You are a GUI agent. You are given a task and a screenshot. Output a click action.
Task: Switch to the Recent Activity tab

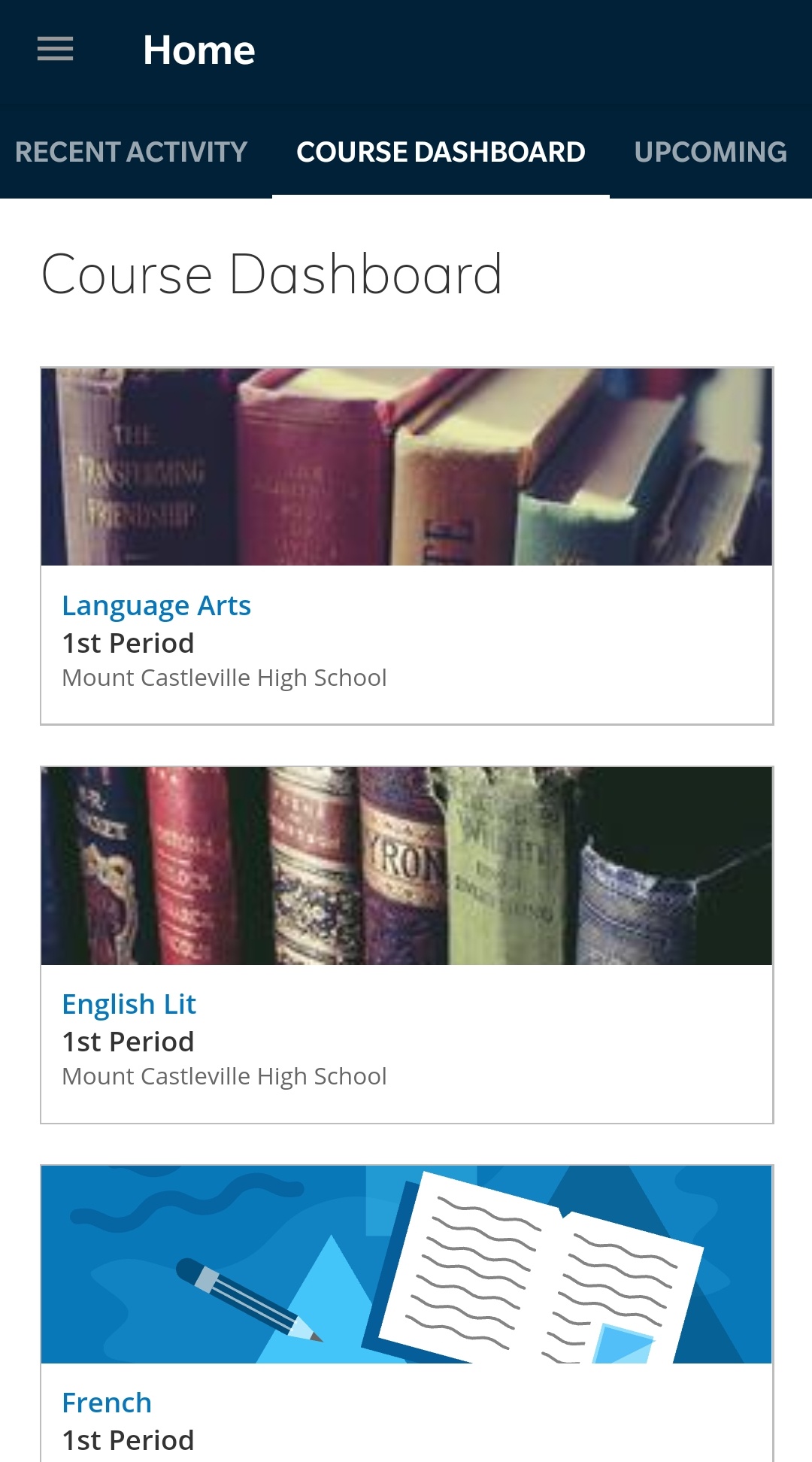point(131,152)
